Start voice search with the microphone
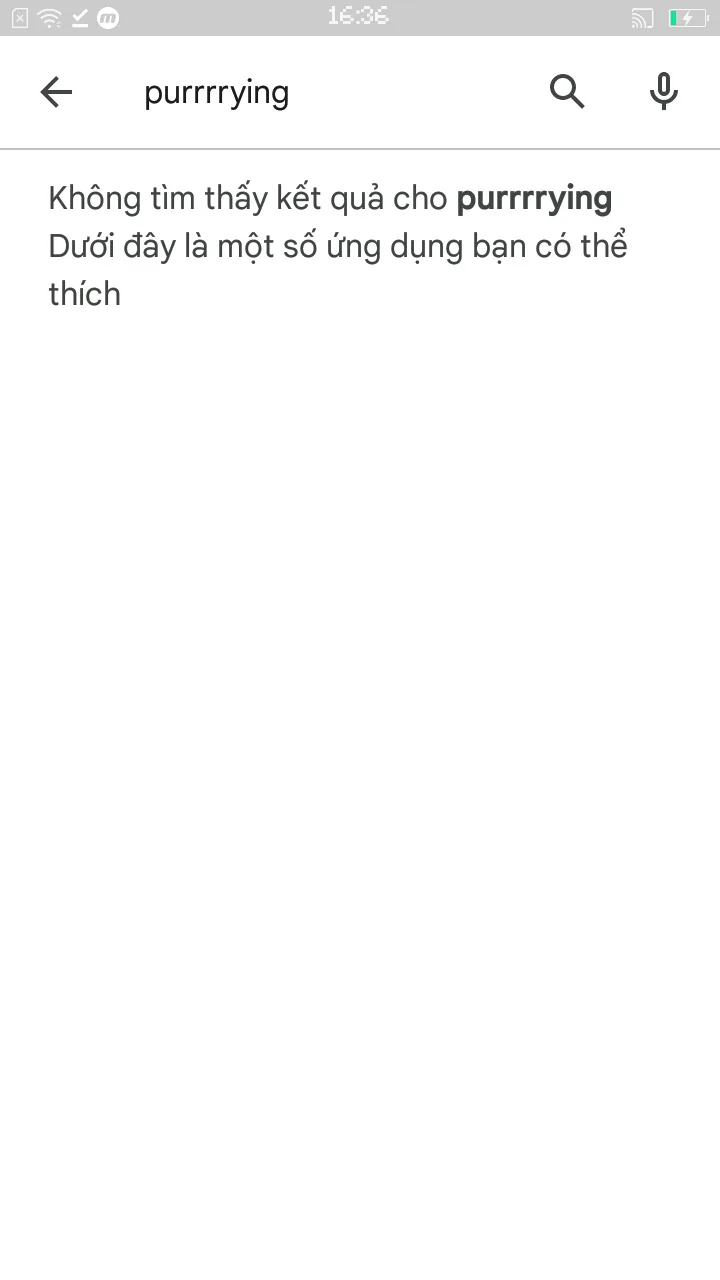 [x=663, y=92]
